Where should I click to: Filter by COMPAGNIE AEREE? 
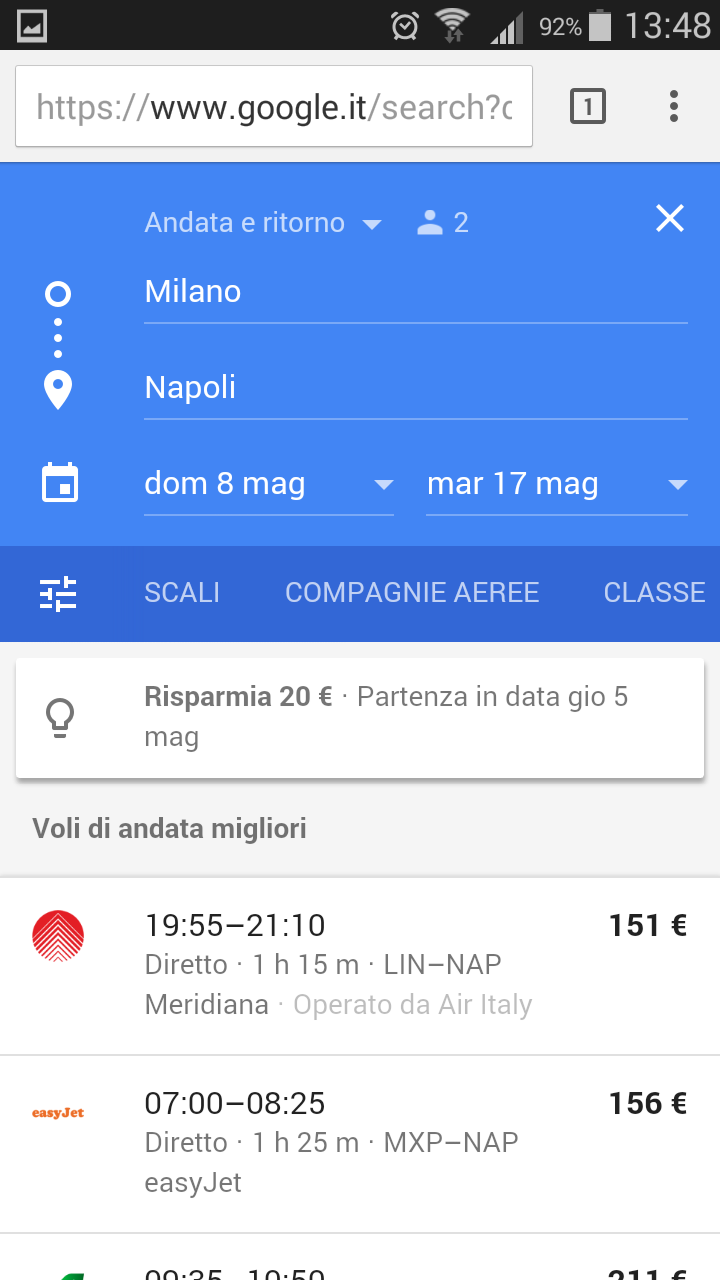[412, 593]
